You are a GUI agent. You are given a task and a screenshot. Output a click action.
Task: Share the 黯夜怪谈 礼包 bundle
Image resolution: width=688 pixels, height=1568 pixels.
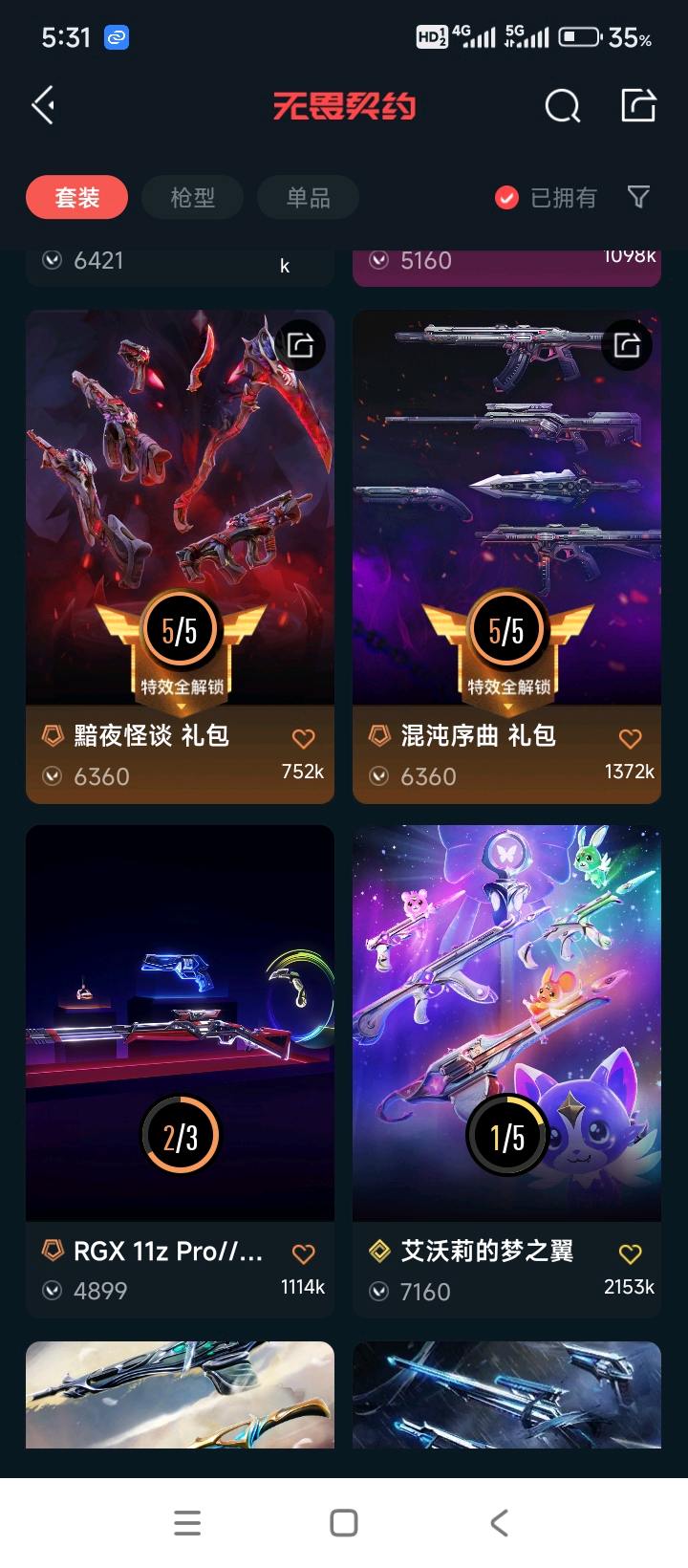(x=301, y=344)
